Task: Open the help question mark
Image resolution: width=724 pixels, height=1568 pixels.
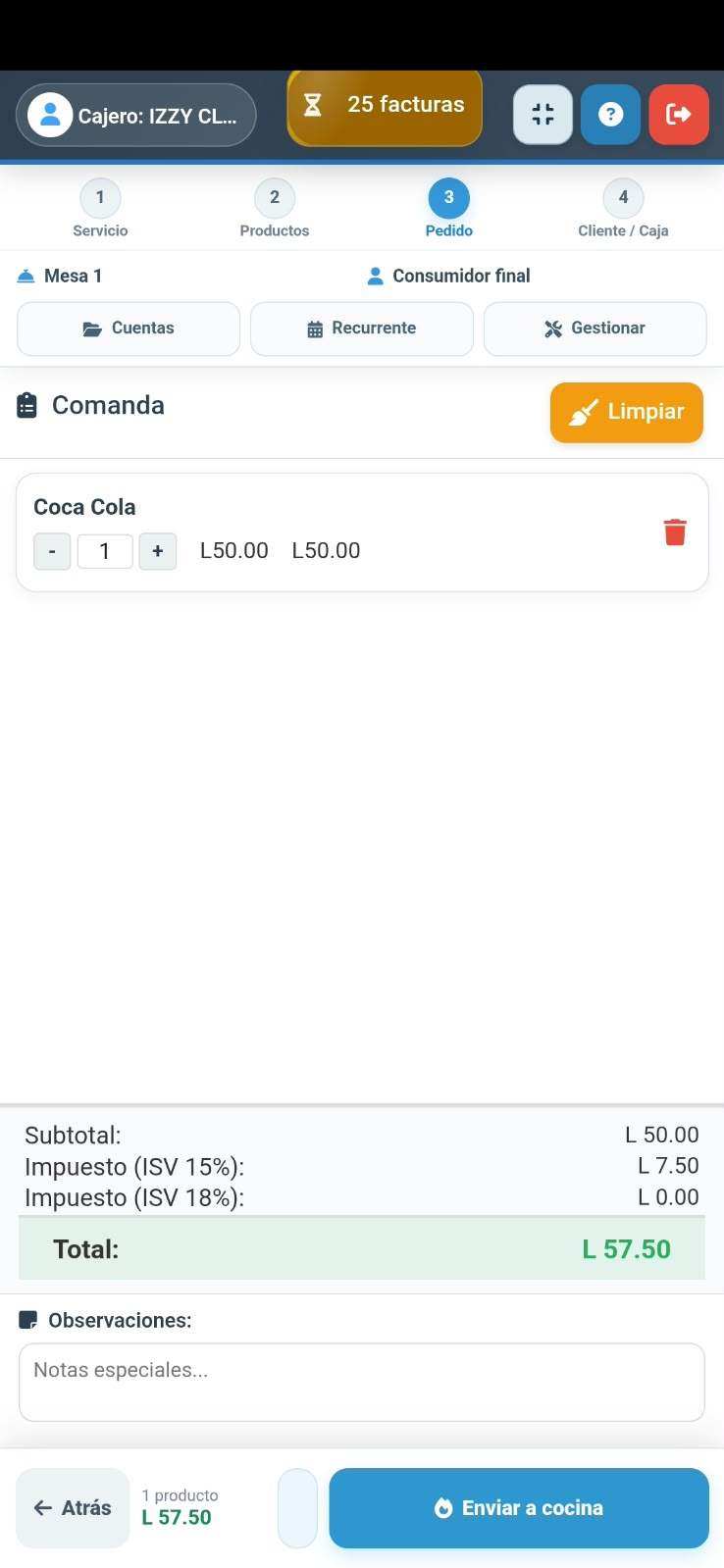Action: click(x=610, y=115)
